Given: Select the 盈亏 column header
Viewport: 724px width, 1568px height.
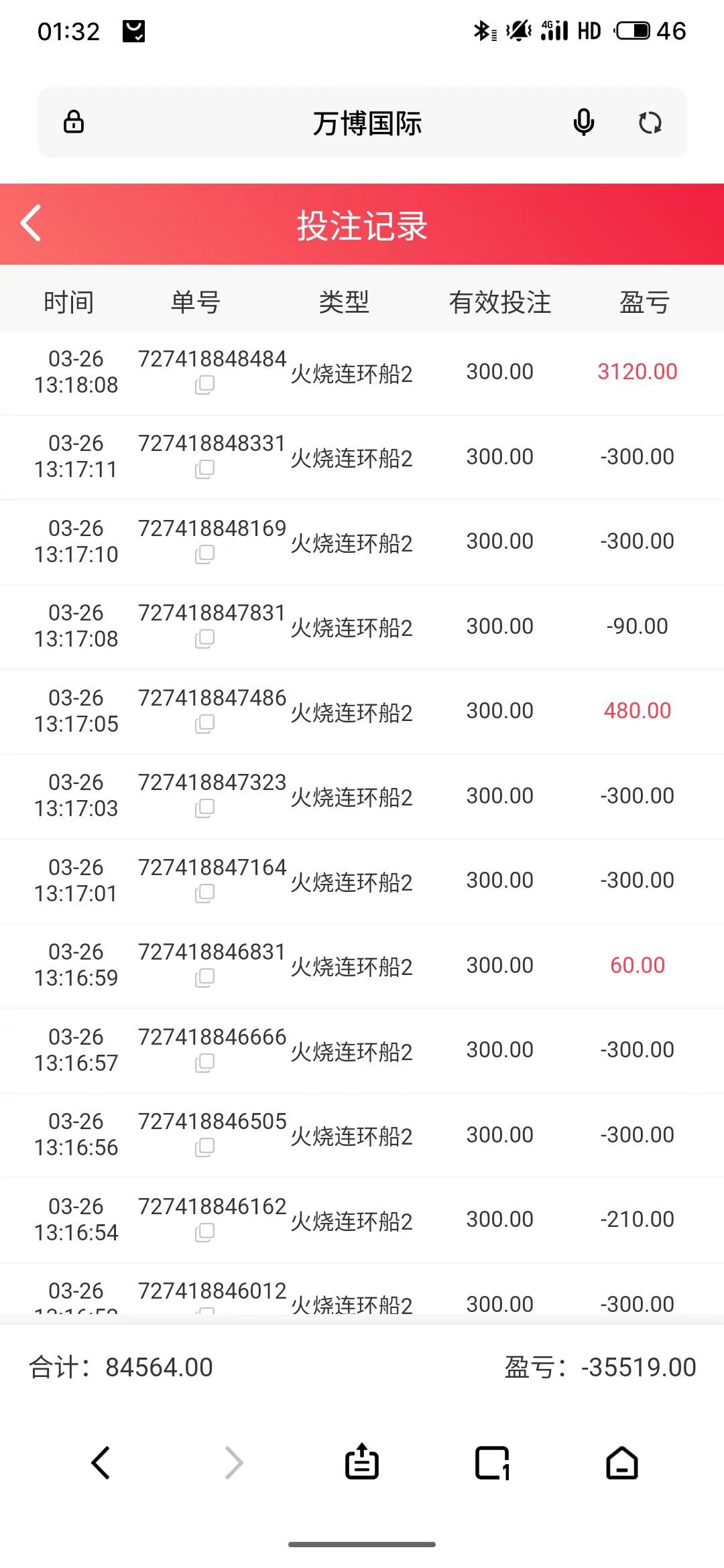Looking at the screenshot, I should [642, 302].
